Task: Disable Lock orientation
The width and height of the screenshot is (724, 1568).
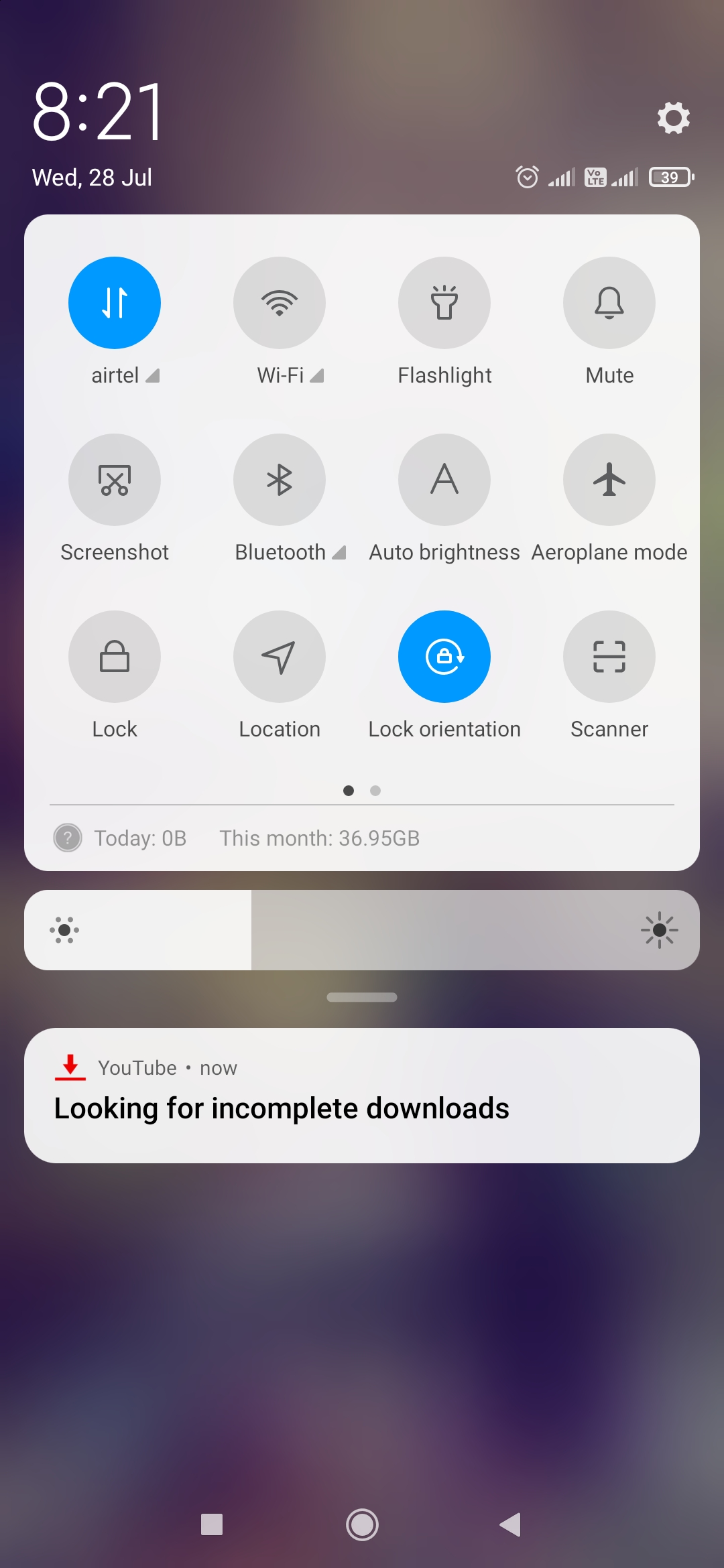Action: point(444,657)
